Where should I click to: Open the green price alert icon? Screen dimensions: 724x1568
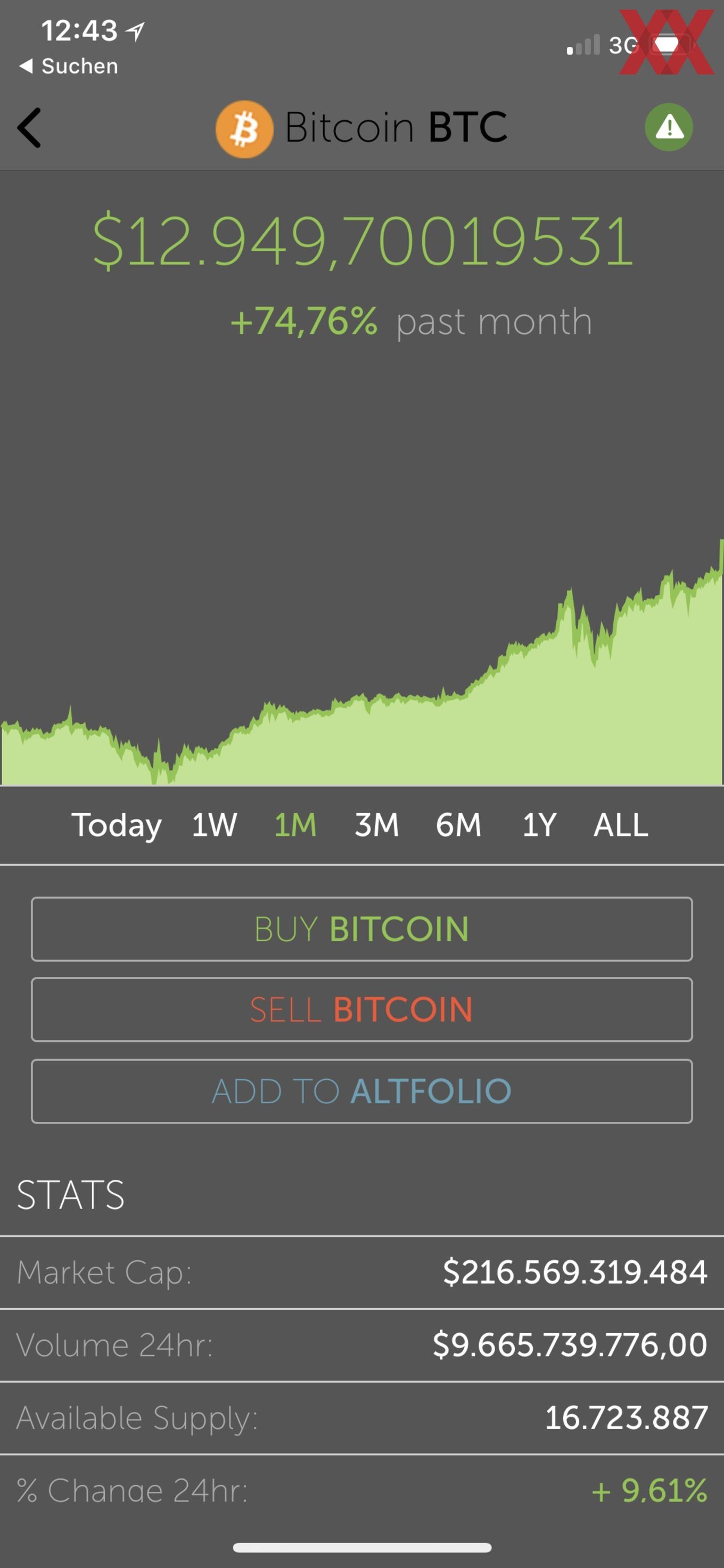point(669,127)
